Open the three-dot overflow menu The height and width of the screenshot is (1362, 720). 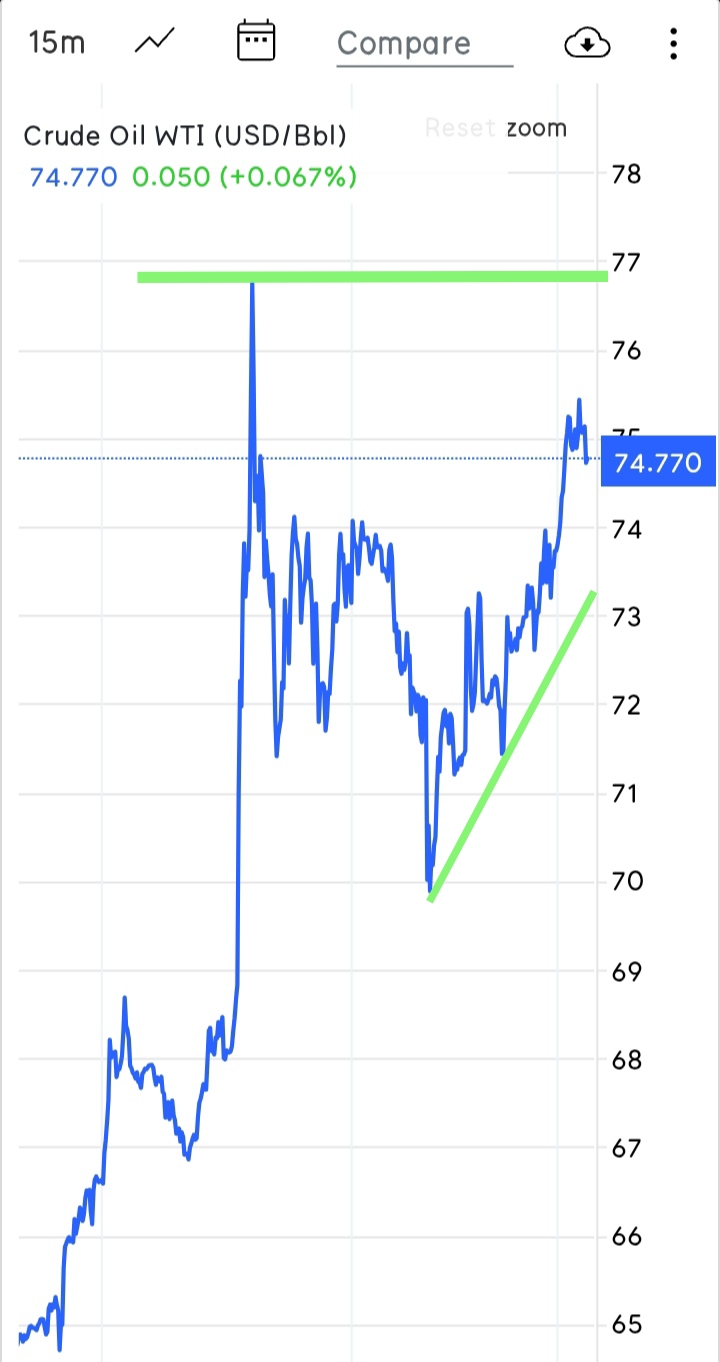(x=674, y=43)
